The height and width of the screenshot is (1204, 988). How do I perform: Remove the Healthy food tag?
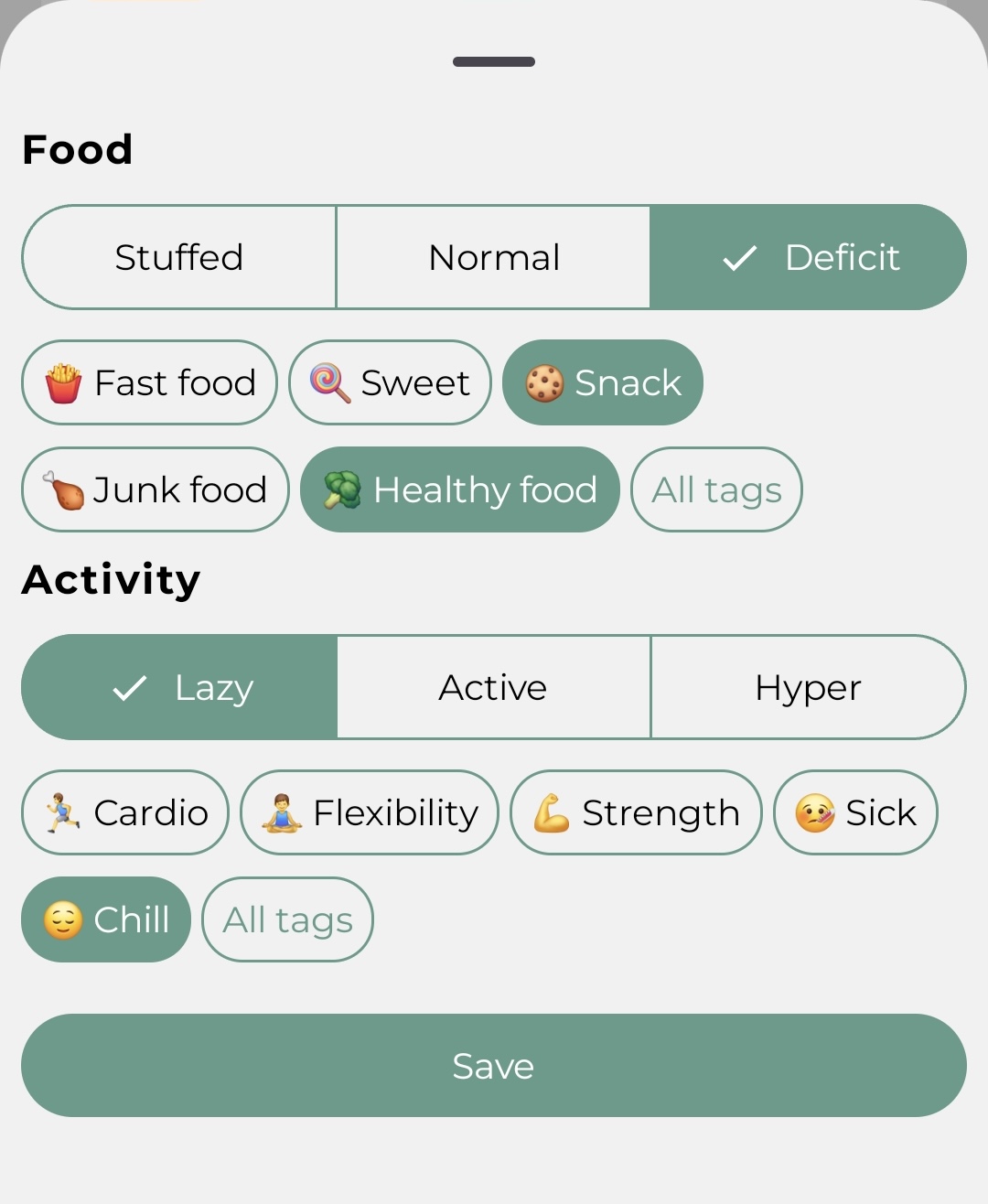460,489
